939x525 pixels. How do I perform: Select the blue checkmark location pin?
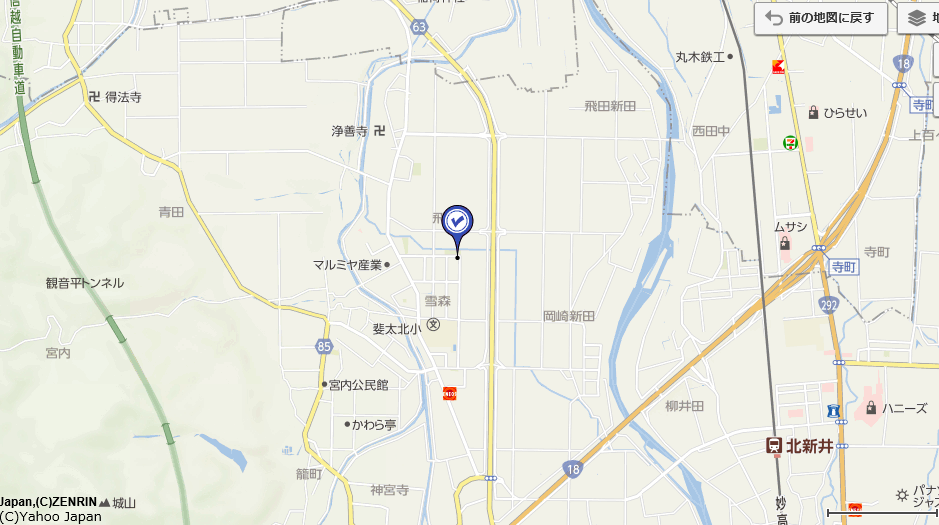coord(457,222)
